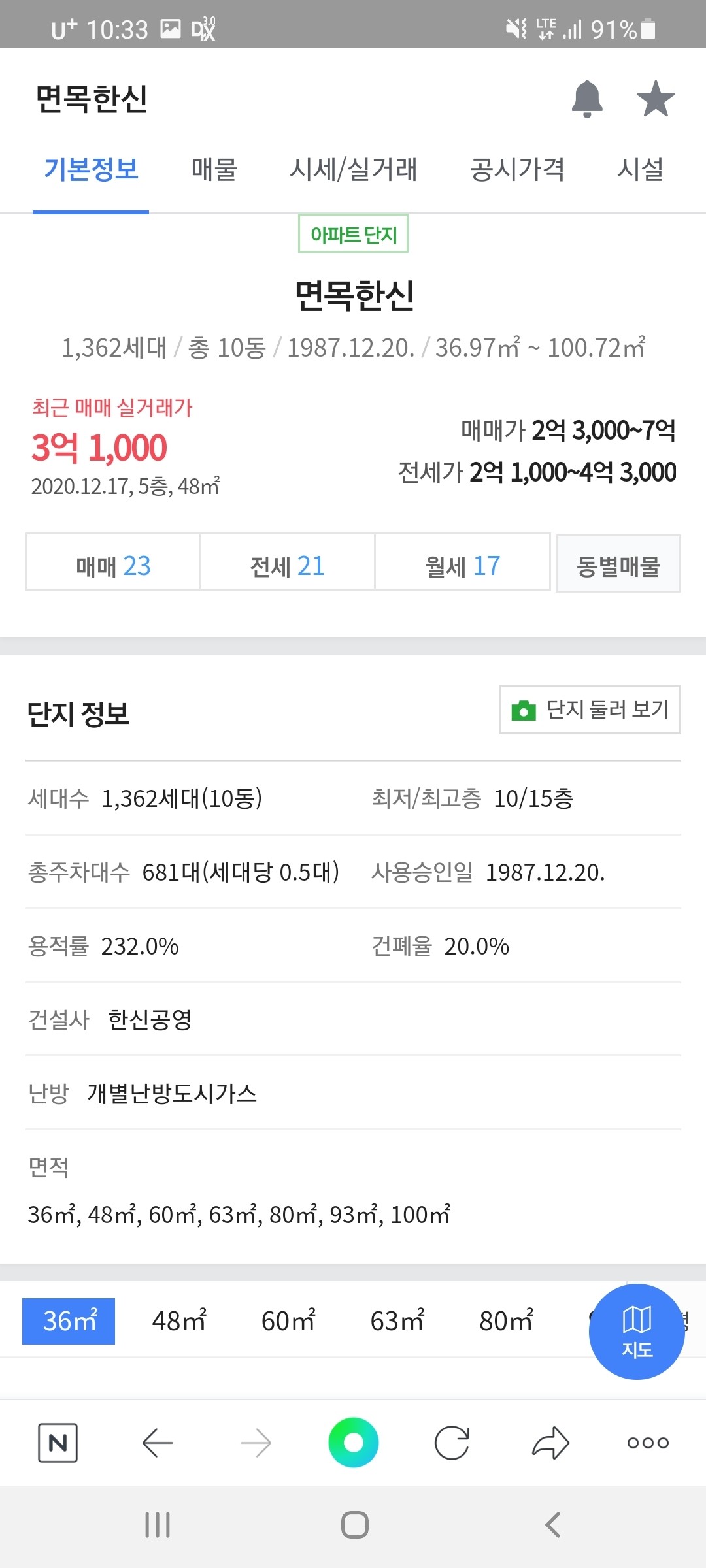Open the more options ooo icon

(647, 1444)
